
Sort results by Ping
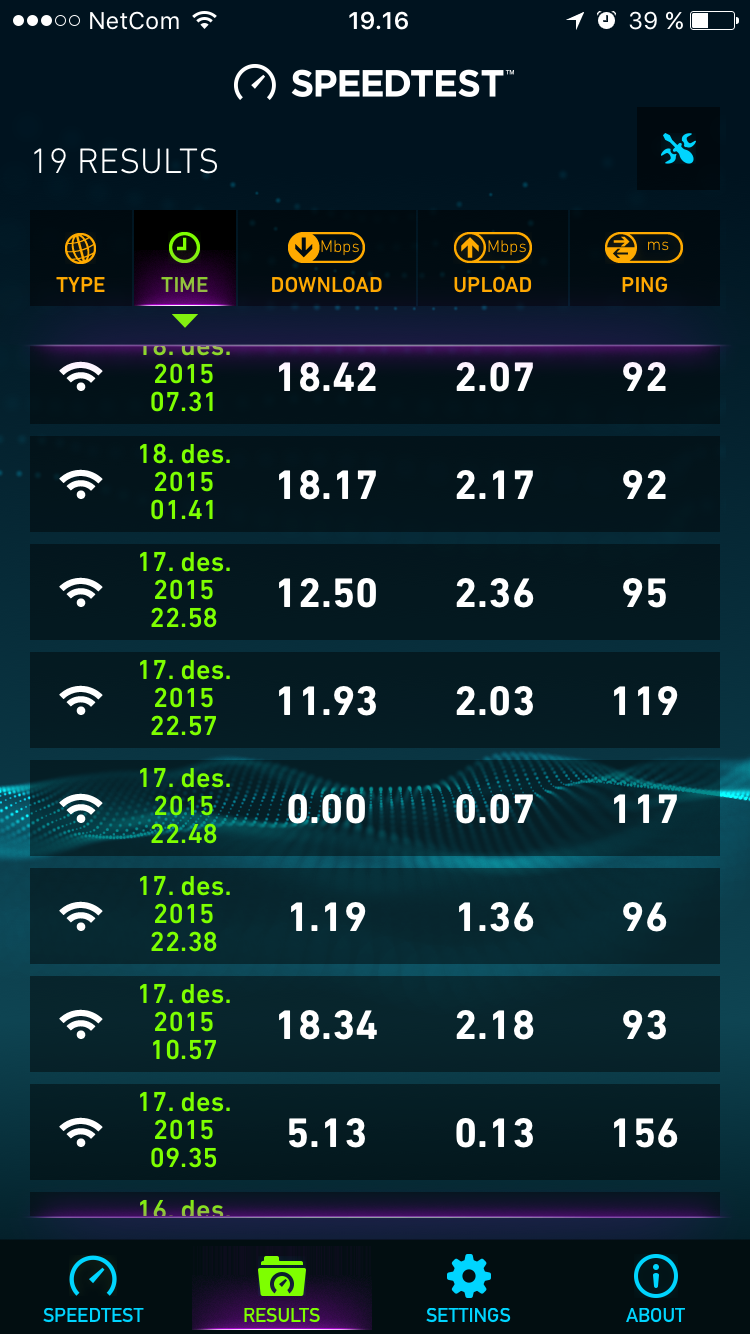pyautogui.click(x=644, y=258)
